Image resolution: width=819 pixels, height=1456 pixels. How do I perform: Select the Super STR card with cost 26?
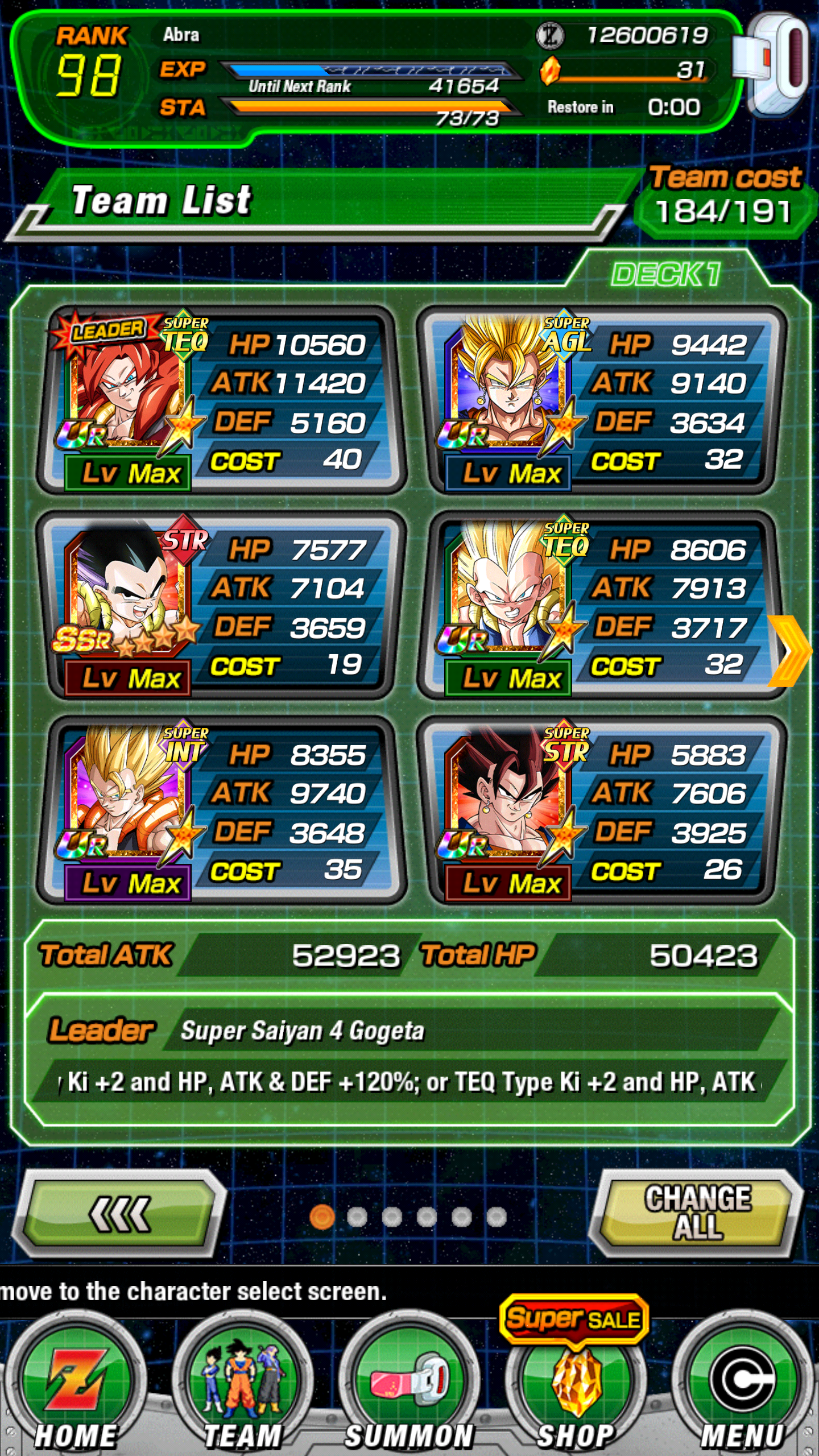click(x=602, y=810)
